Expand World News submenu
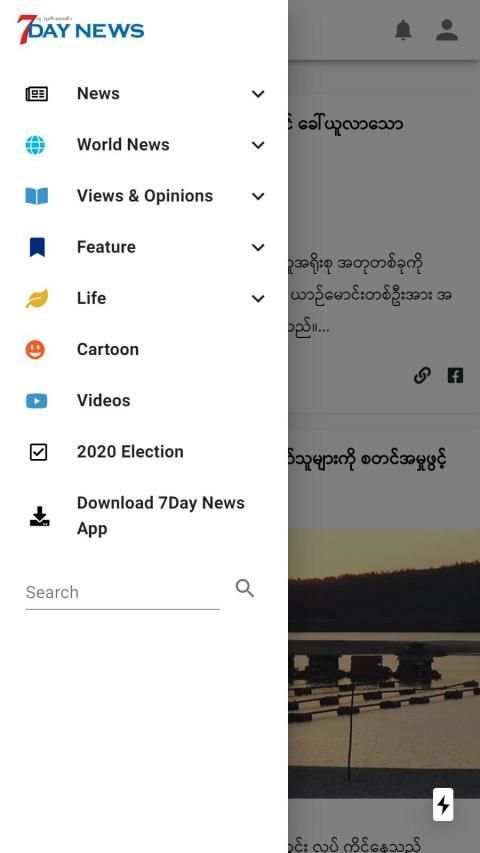480x853 pixels. [257, 145]
